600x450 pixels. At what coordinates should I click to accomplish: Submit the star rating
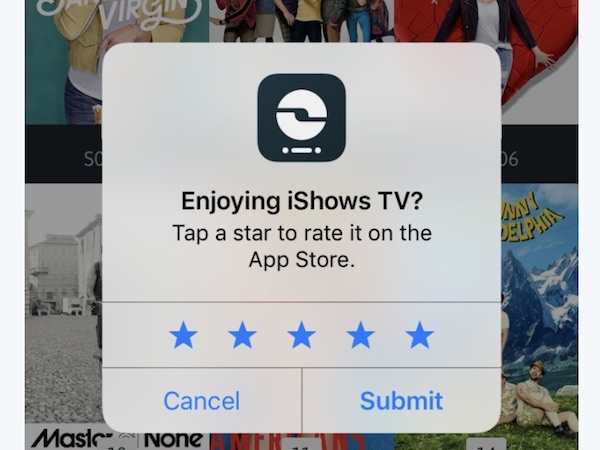pos(401,401)
